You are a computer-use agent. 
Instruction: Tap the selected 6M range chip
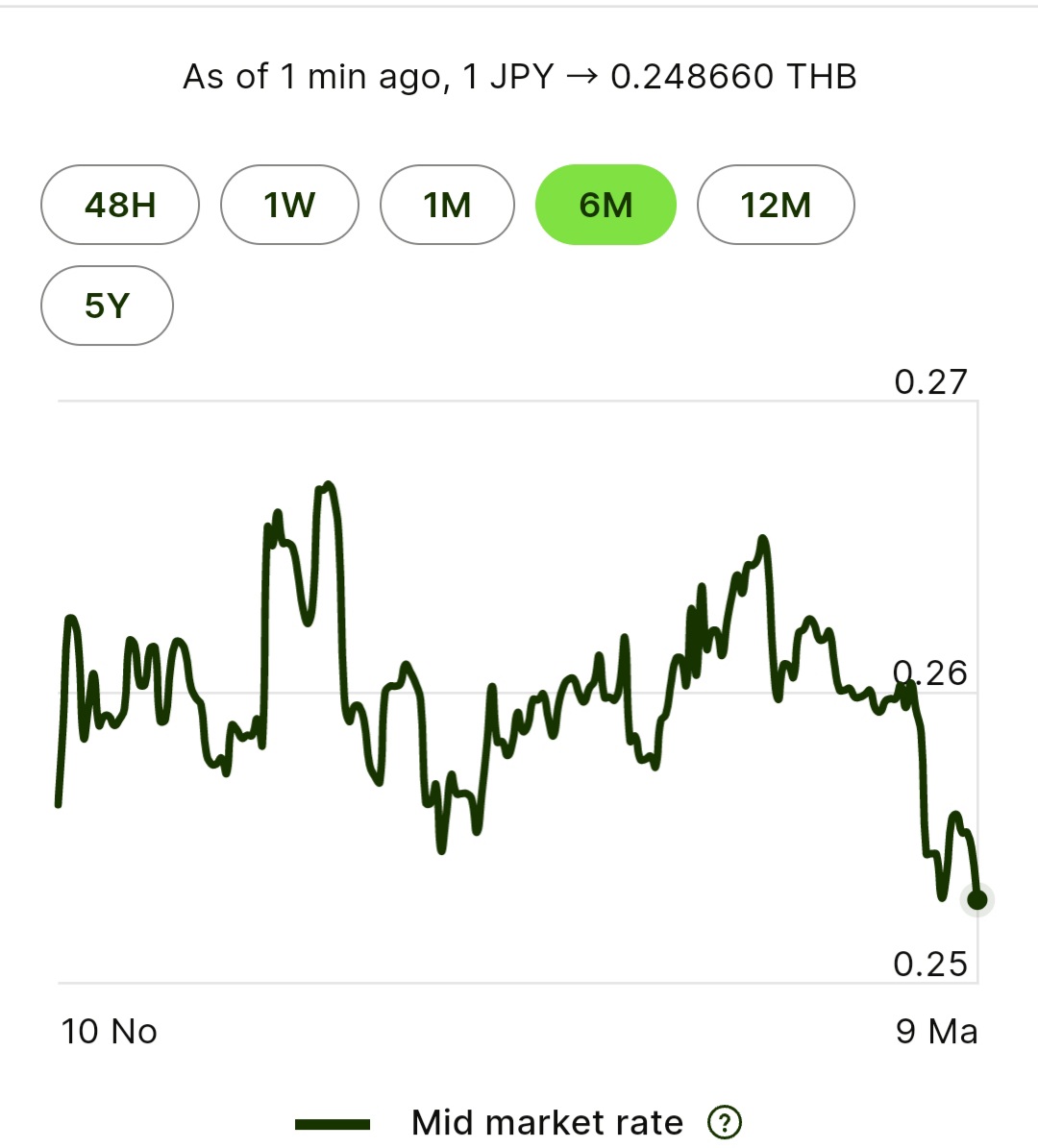pos(605,205)
